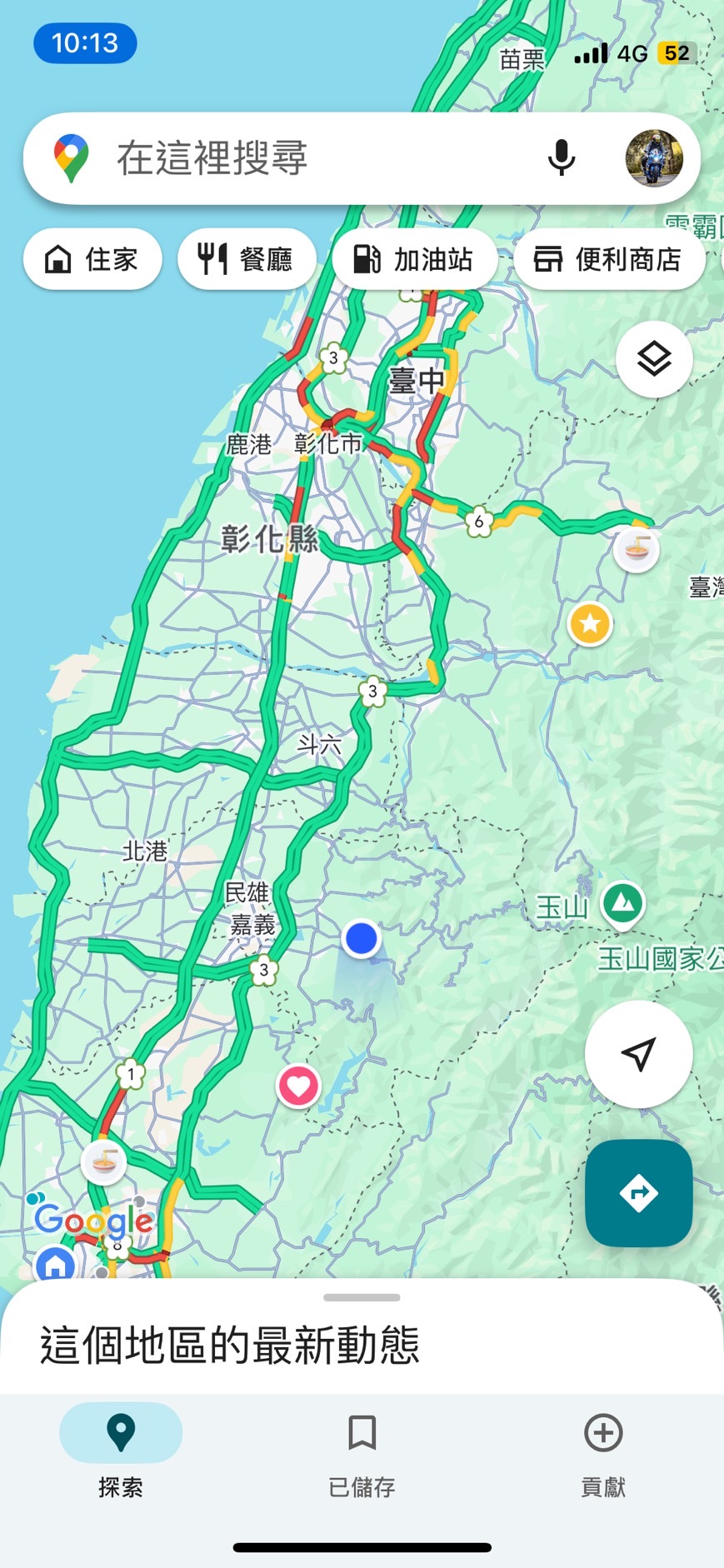724x1568 pixels.
Task: Show 加油站 on the map
Action: pos(414,259)
